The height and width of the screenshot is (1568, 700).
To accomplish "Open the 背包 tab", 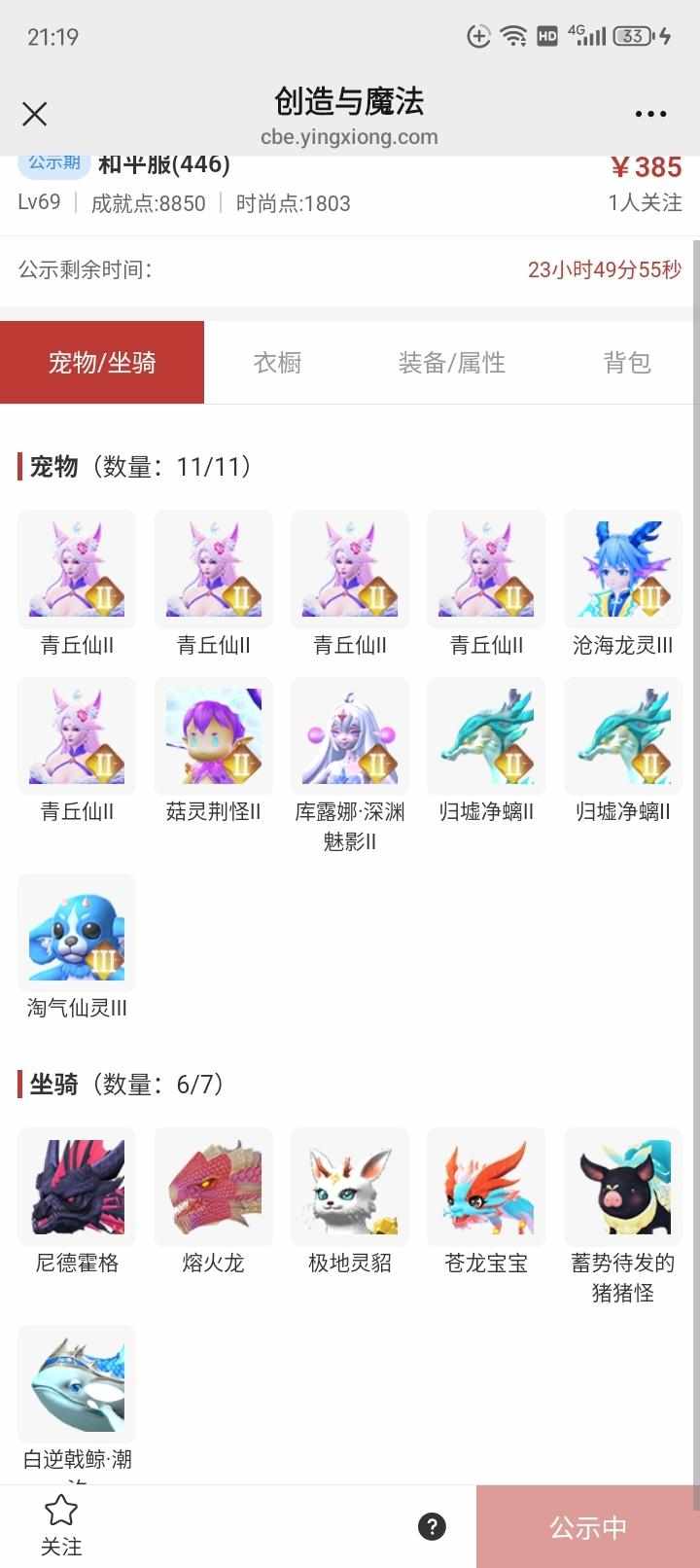I will coord(626,363).
